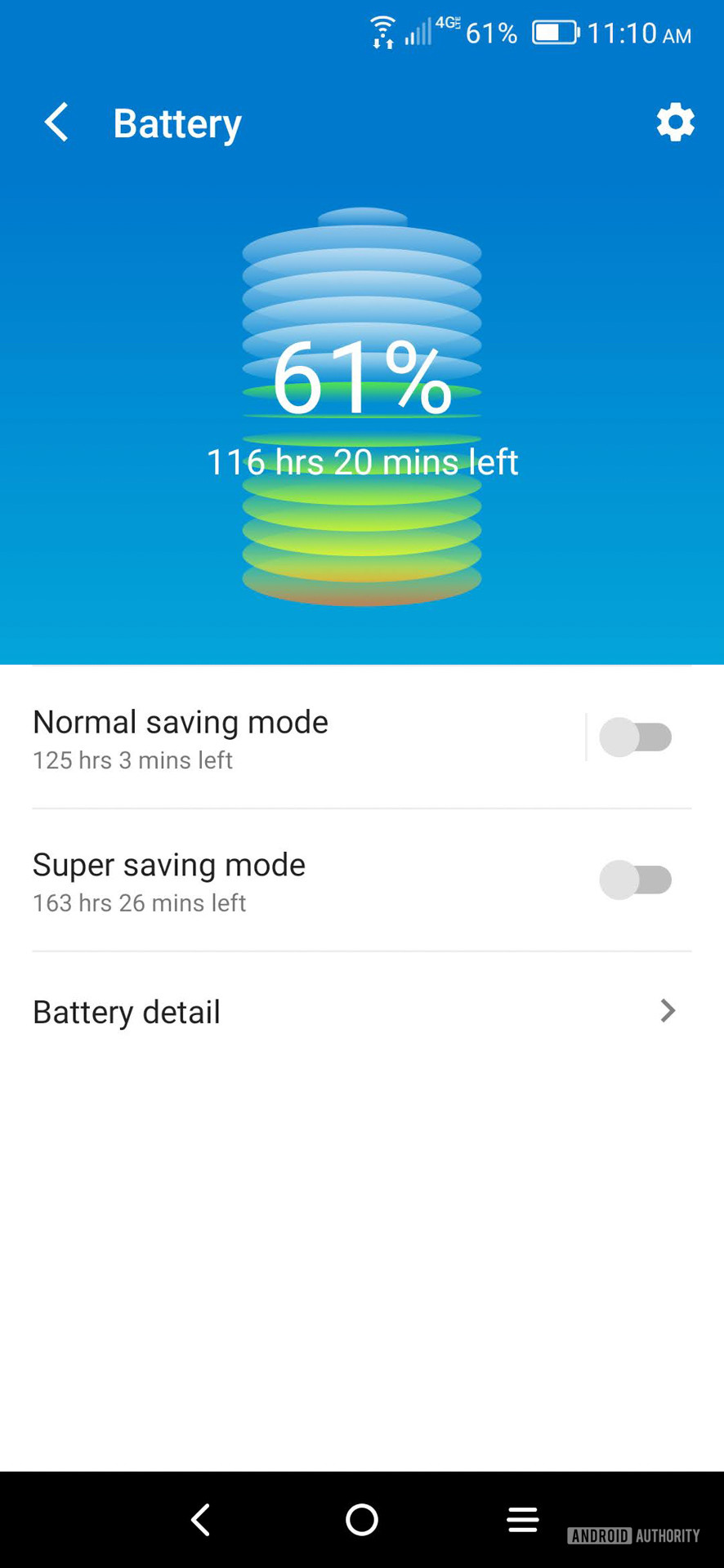Tap the system home button
This screenshot has width=724, height=1568.
point(362,1520)
